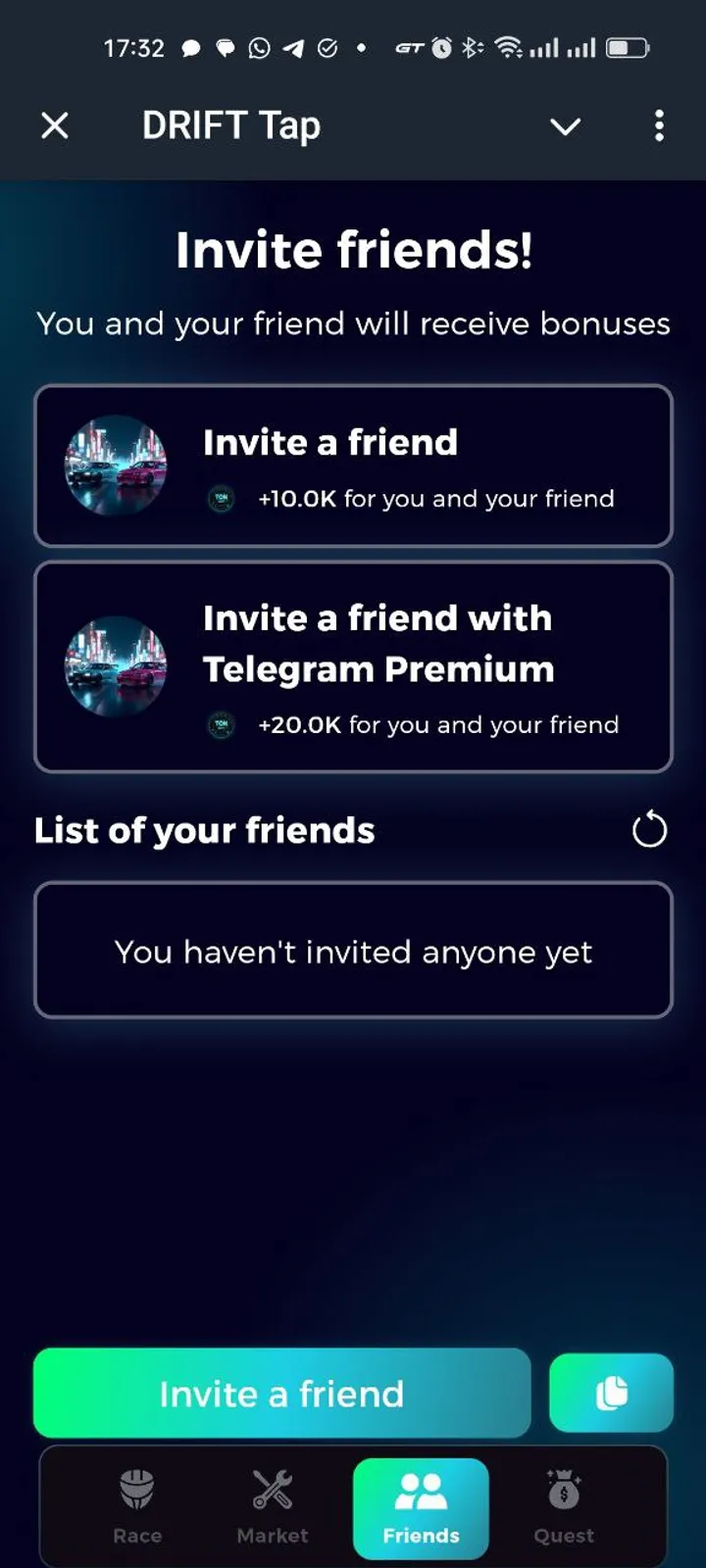Copy the invite link
Screen dimensions: 706x1568
click(x=611, y=1393)
